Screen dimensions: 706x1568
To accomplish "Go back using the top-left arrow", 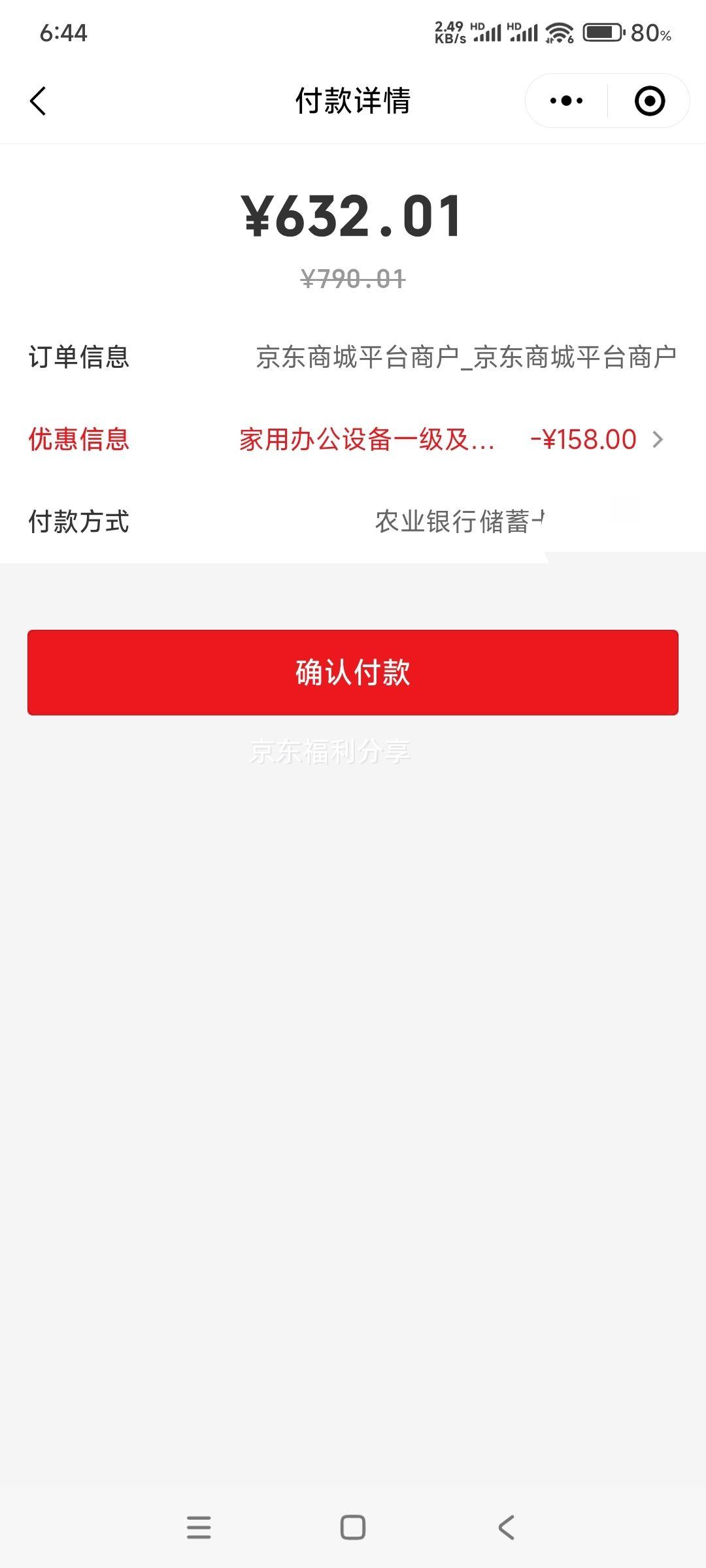I will [38, 101].
